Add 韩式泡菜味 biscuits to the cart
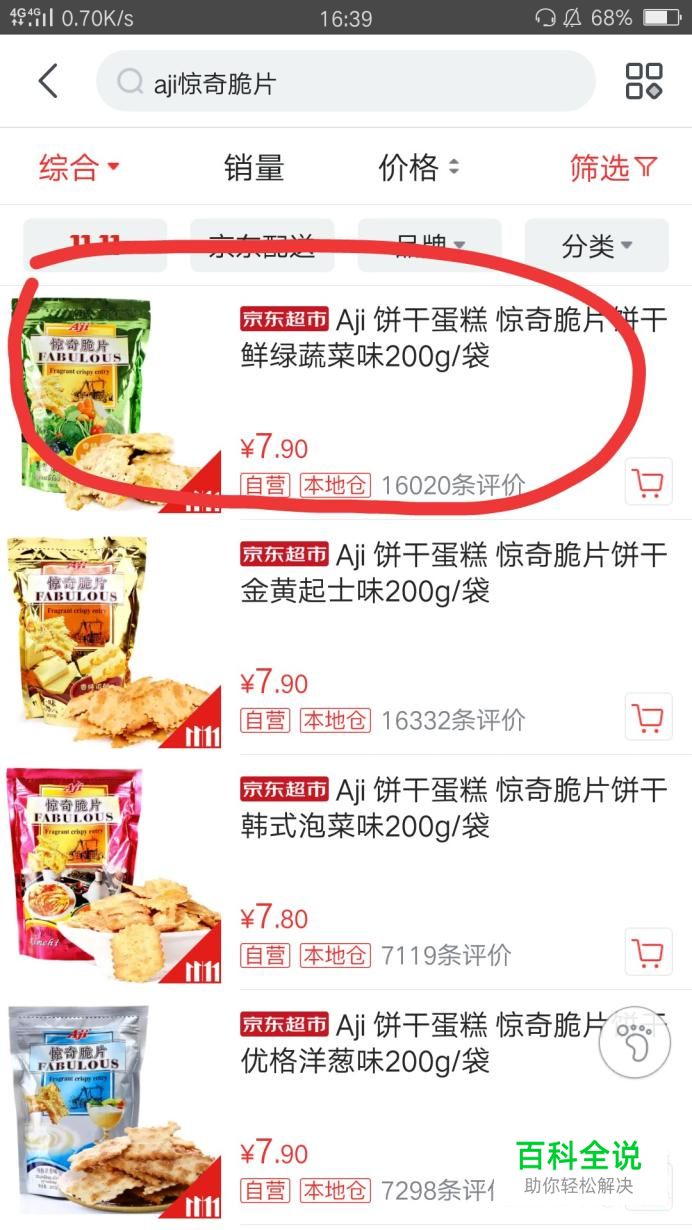692x1230 pixels. (648, 952)
